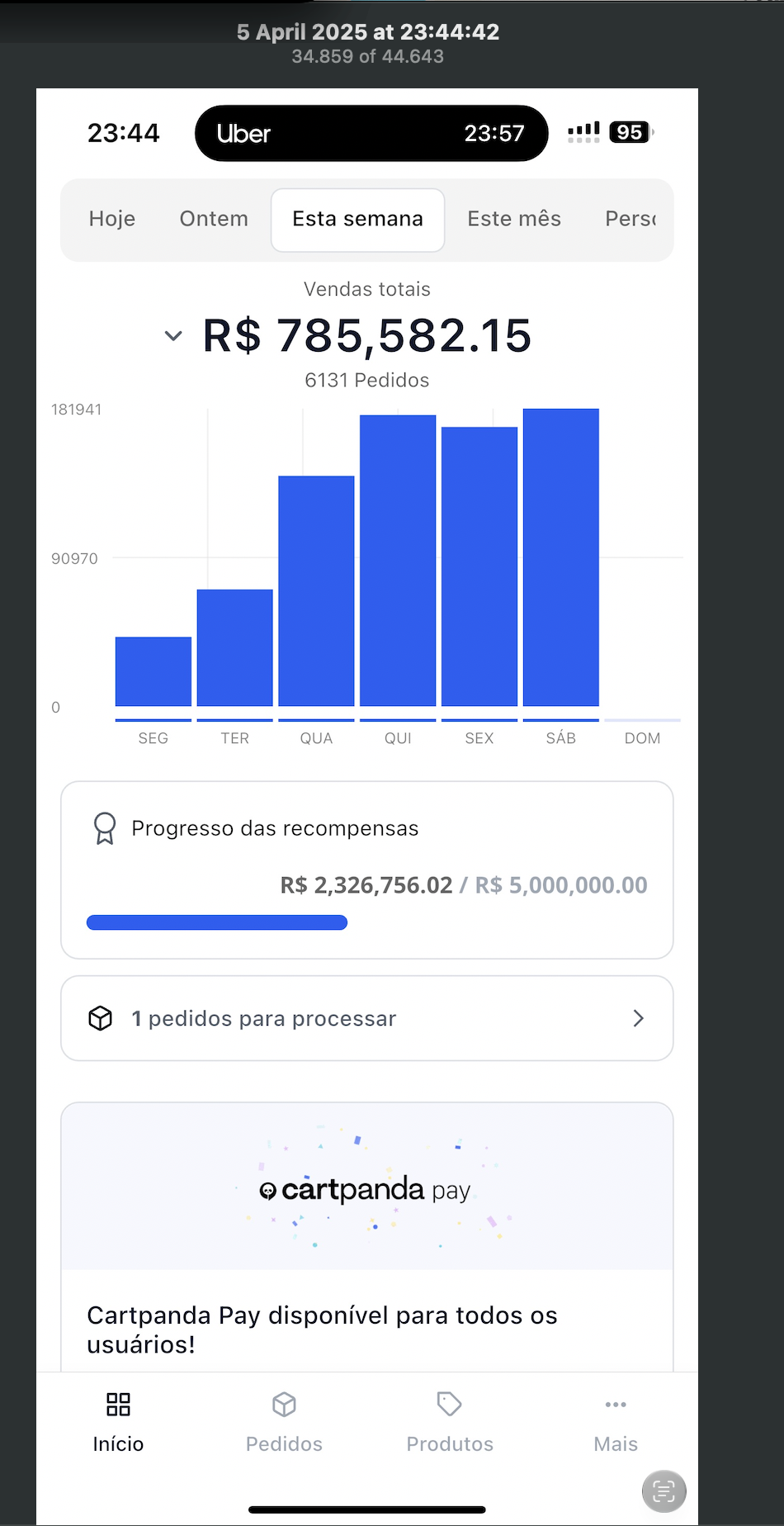Image resolution: width=784 pixels, height=1526 pixels.
Task: Select the SÁB bar in the chart
Action: [x=561, y=557]
